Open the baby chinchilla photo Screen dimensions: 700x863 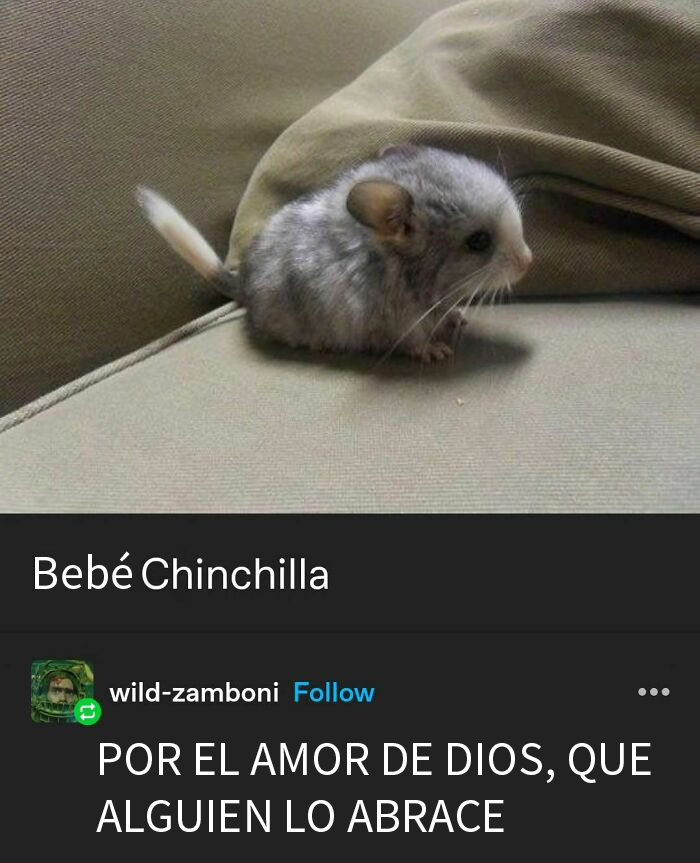coord(350,256)
